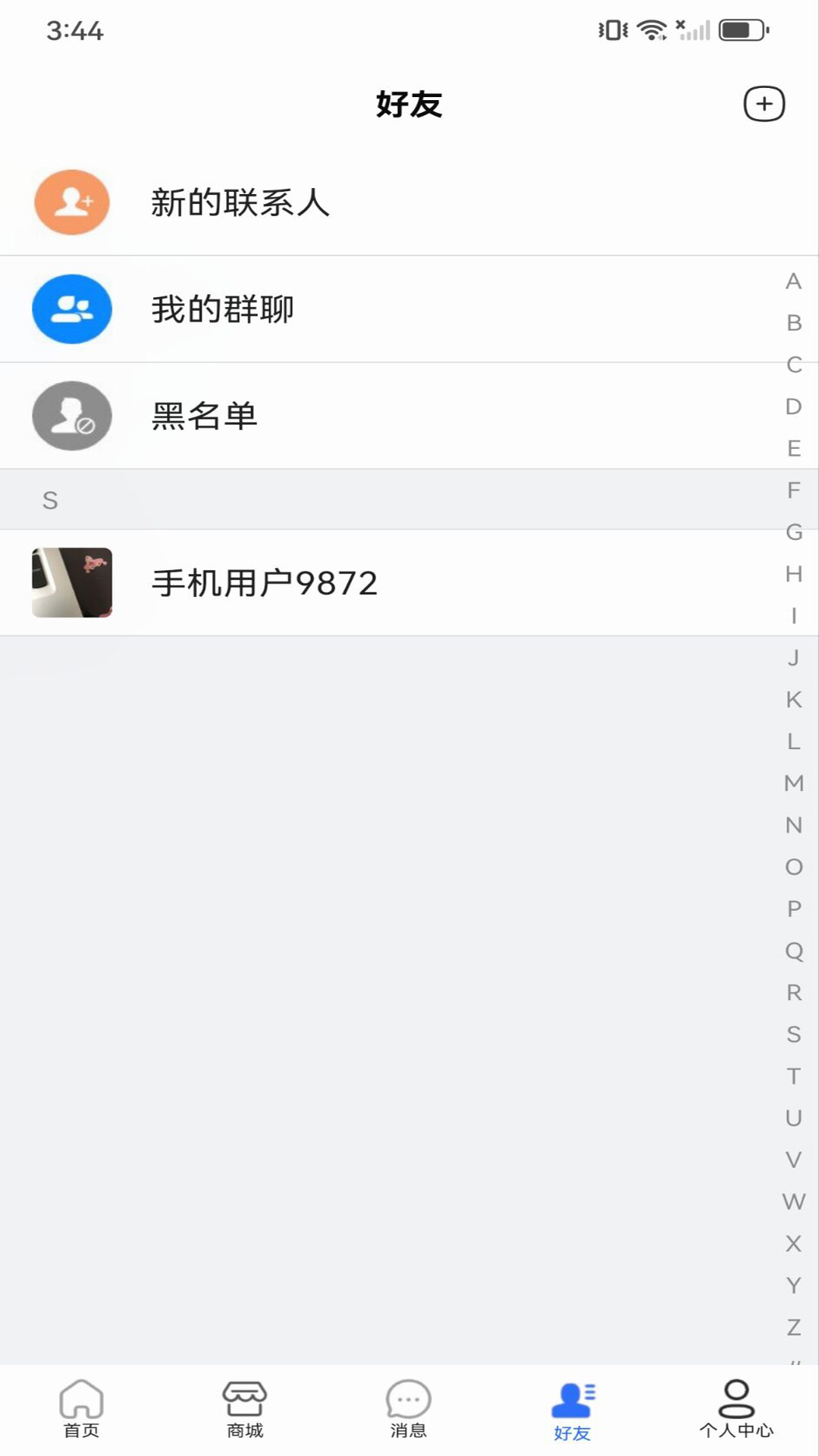Tap the orange new contacts icon

(71, 202)
